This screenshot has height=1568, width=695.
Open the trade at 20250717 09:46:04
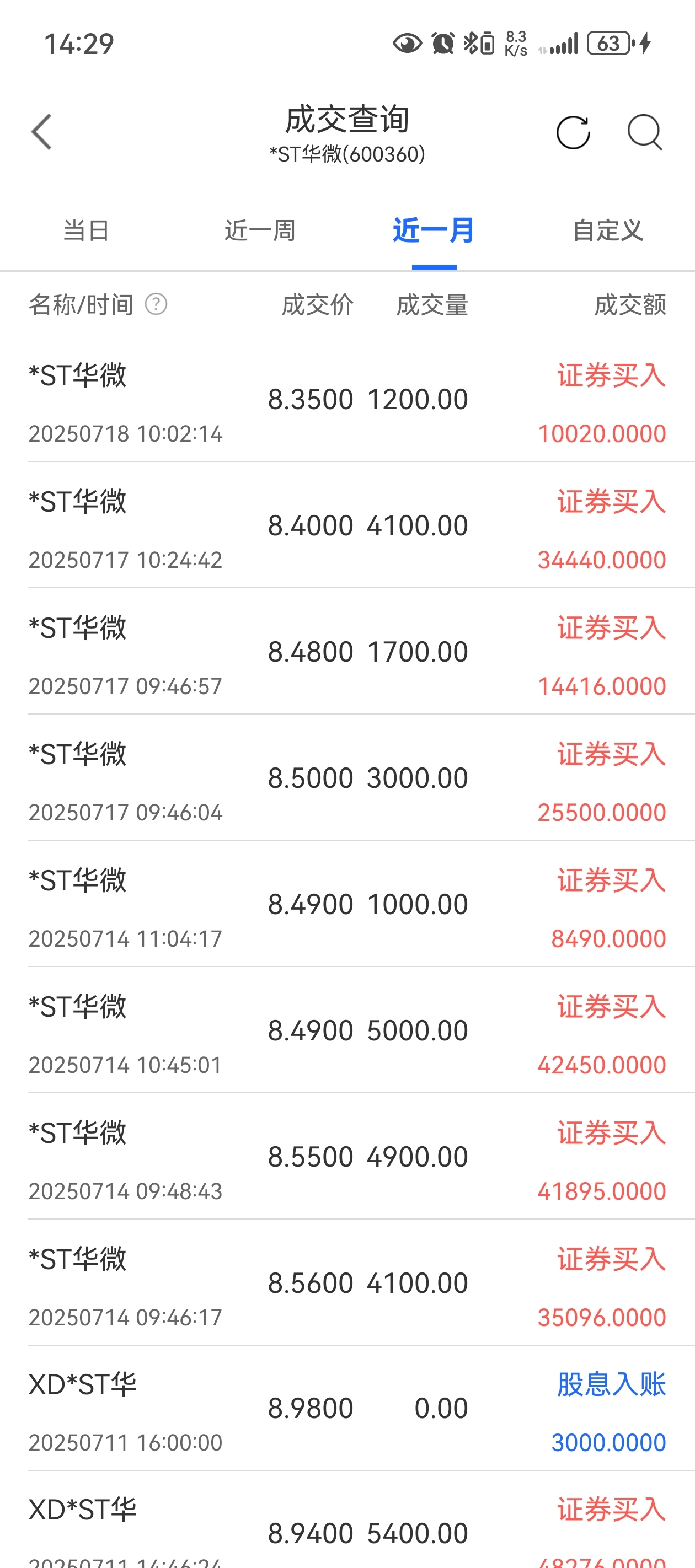pos(347,778)
